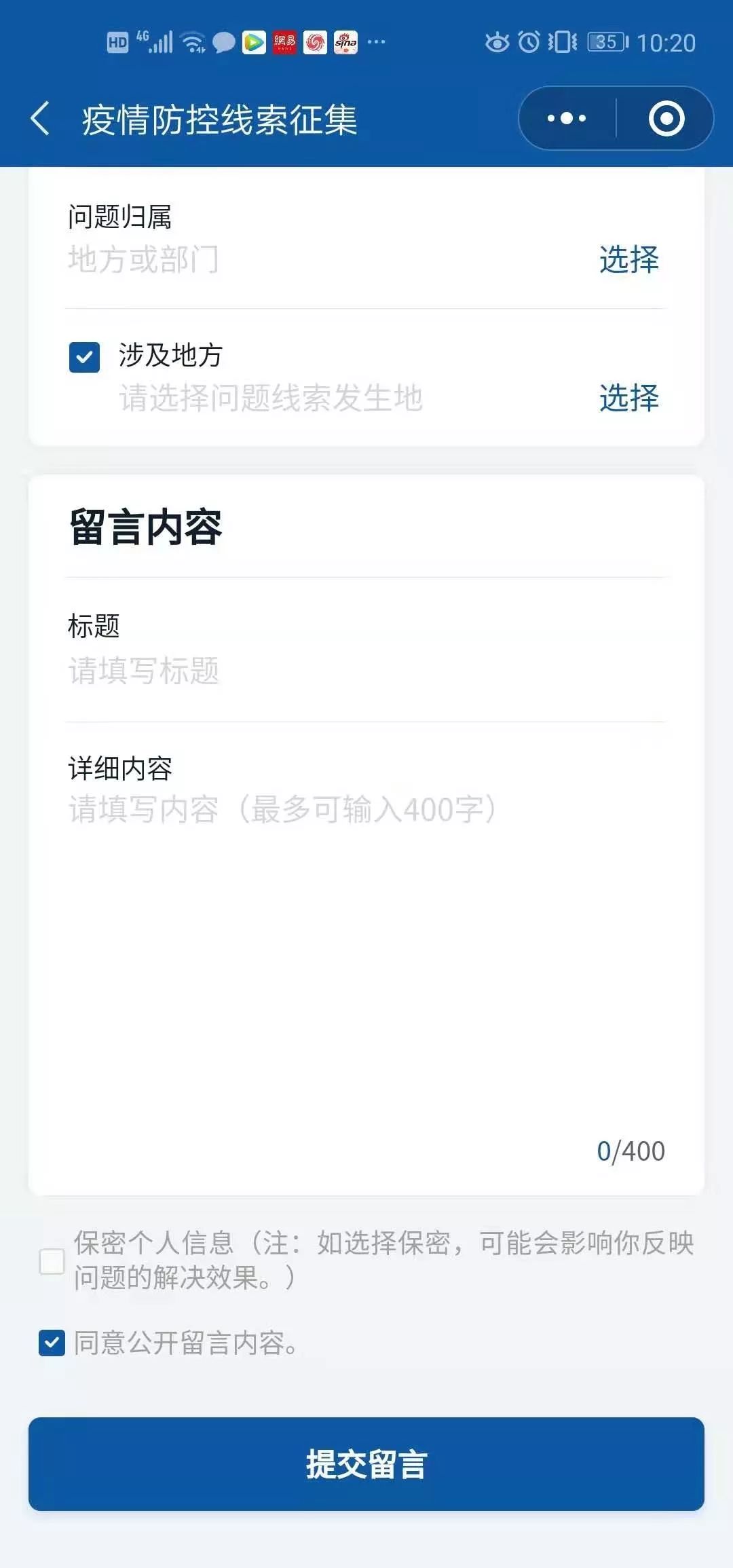Tap the 详细内容 text area
This screenshot has width=733, height=1568.
[x=366, y=964]
